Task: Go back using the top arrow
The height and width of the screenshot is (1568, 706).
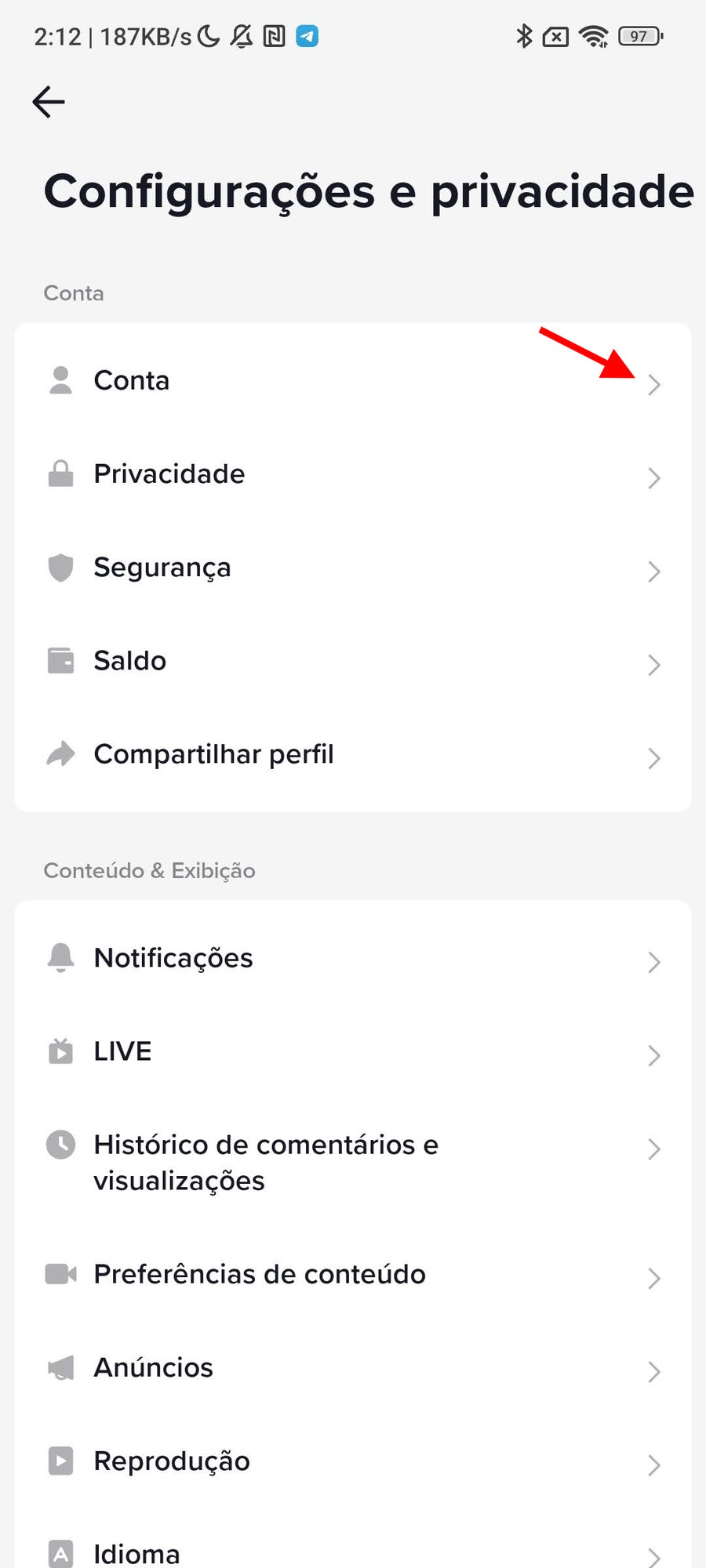Action: [49, 102]
